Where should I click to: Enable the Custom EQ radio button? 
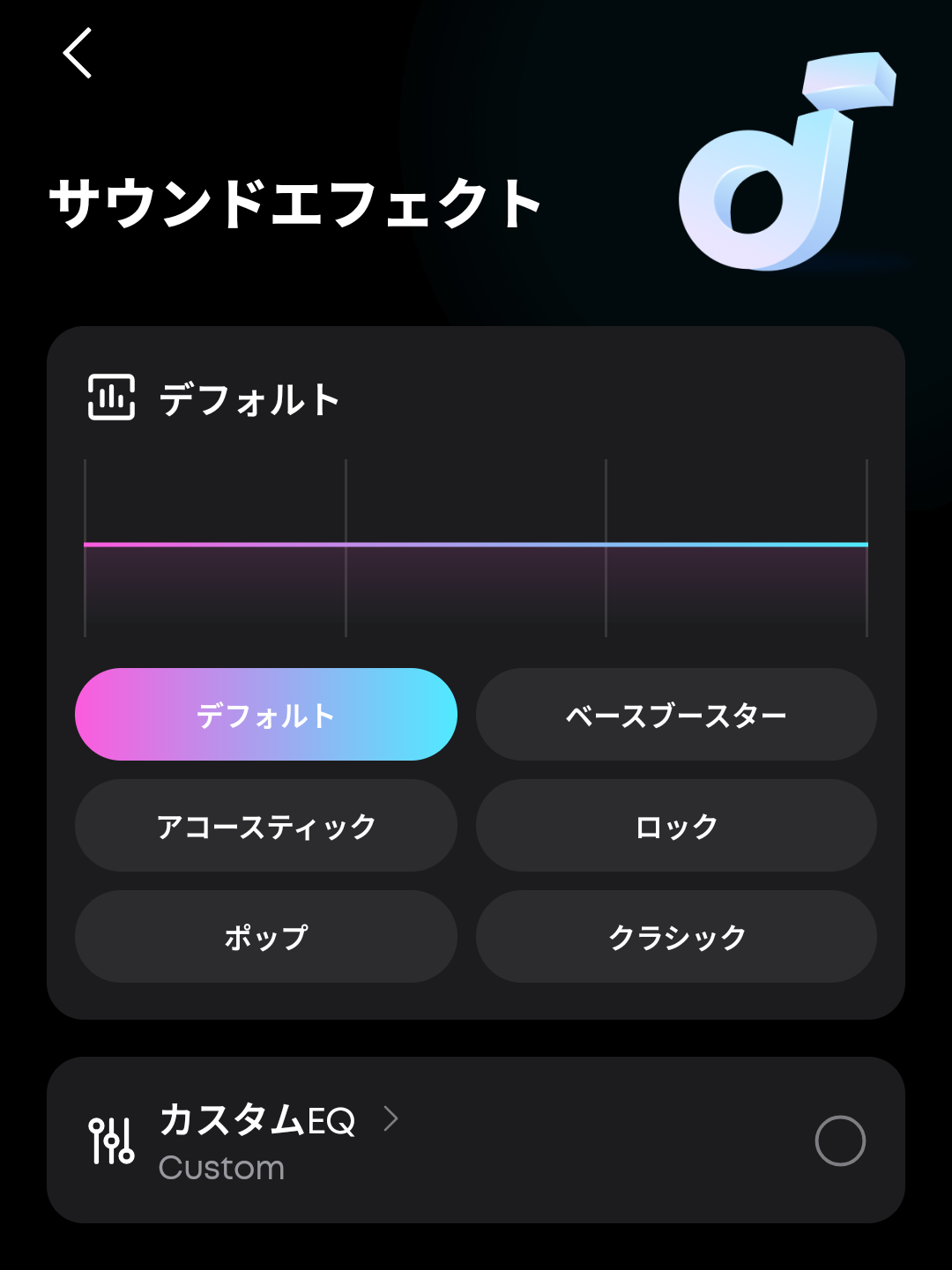pyautogui.click(x=840, y=1140)
